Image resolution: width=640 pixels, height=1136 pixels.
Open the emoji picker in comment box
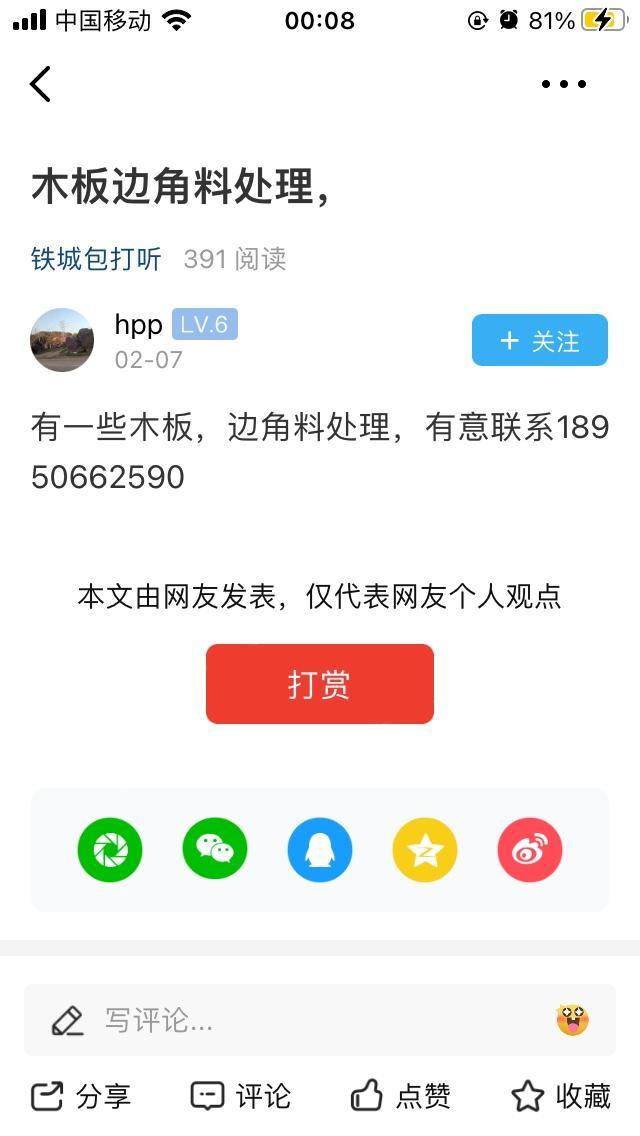point(573,1020)
